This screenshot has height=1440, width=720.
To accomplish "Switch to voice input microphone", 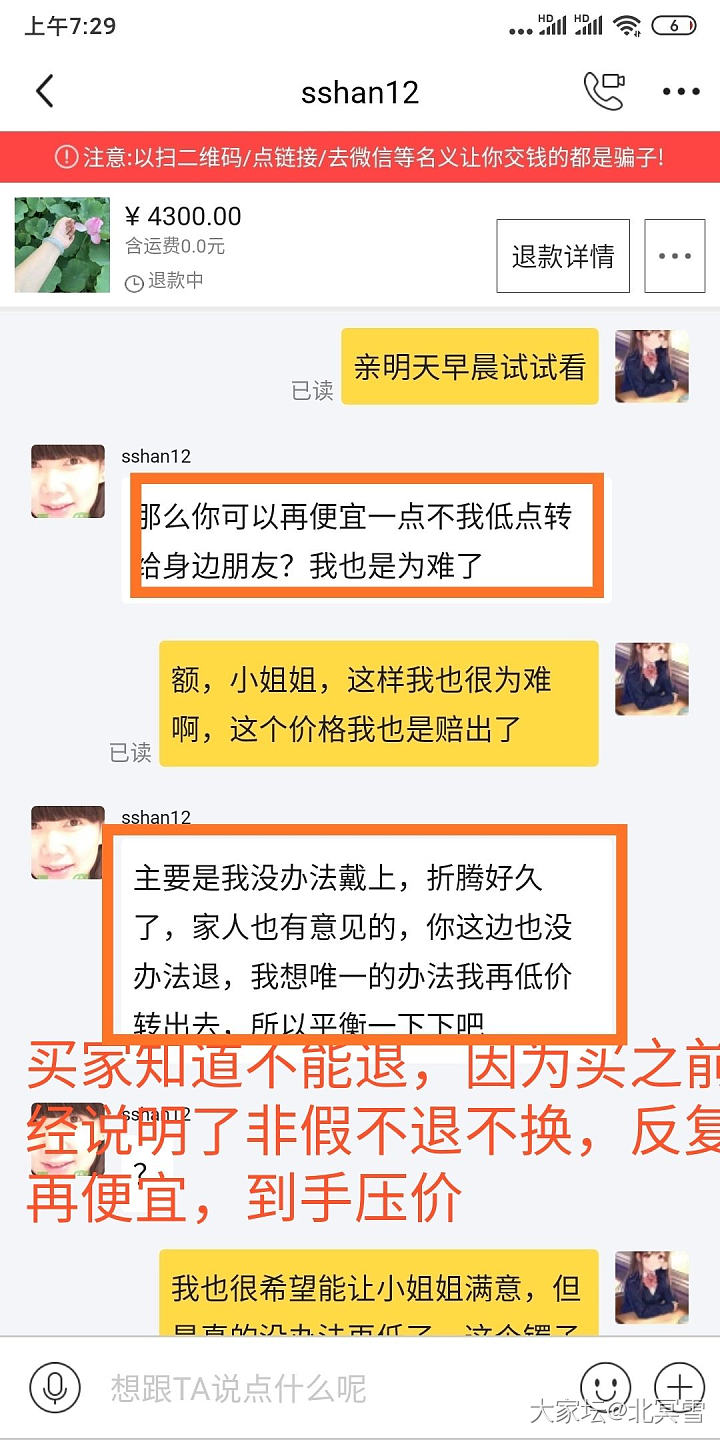I will pyautogui.click(x=54, y=1387).
